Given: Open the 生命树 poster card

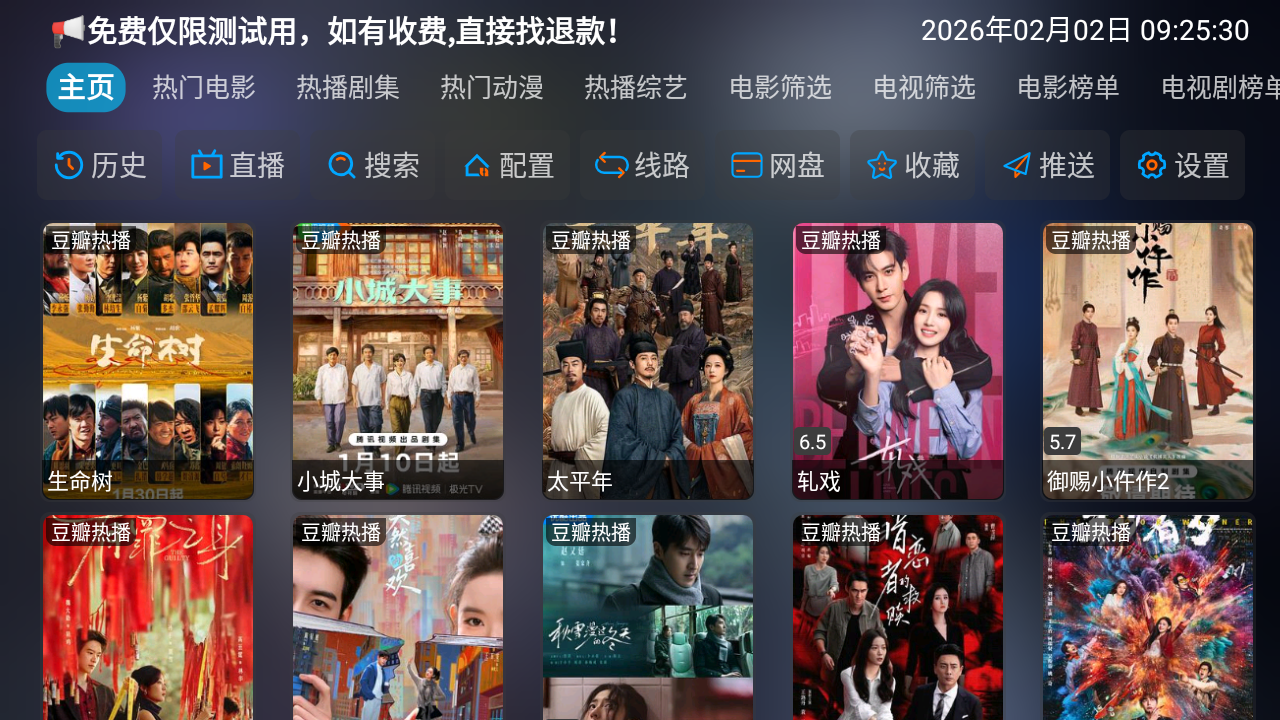Looking at the screenshot, I should pos(148,360).
